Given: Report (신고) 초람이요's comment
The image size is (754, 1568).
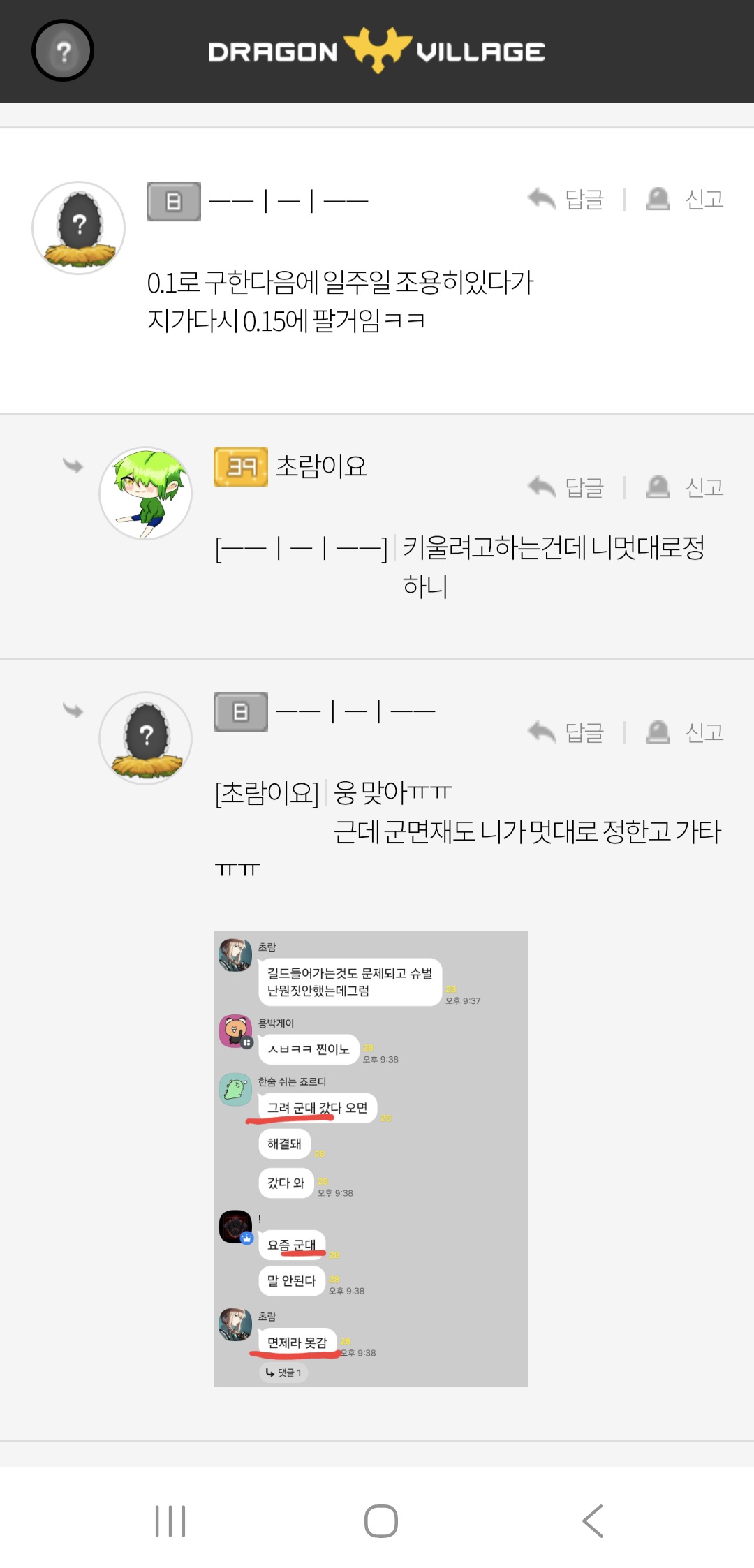Looking at the screenshot, I should click(x=686, y=487).
